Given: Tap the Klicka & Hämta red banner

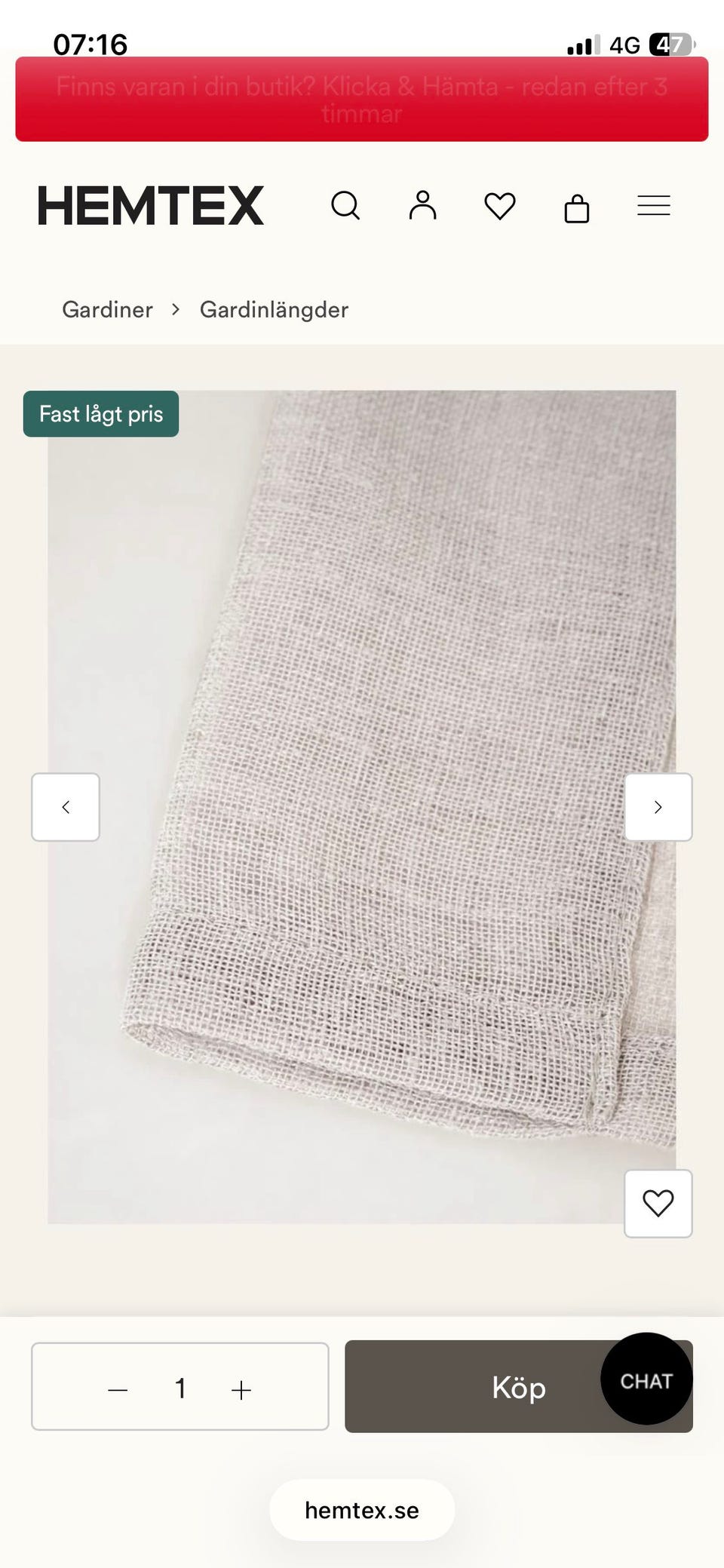Looking at the screenshot, I should (362, 100).
